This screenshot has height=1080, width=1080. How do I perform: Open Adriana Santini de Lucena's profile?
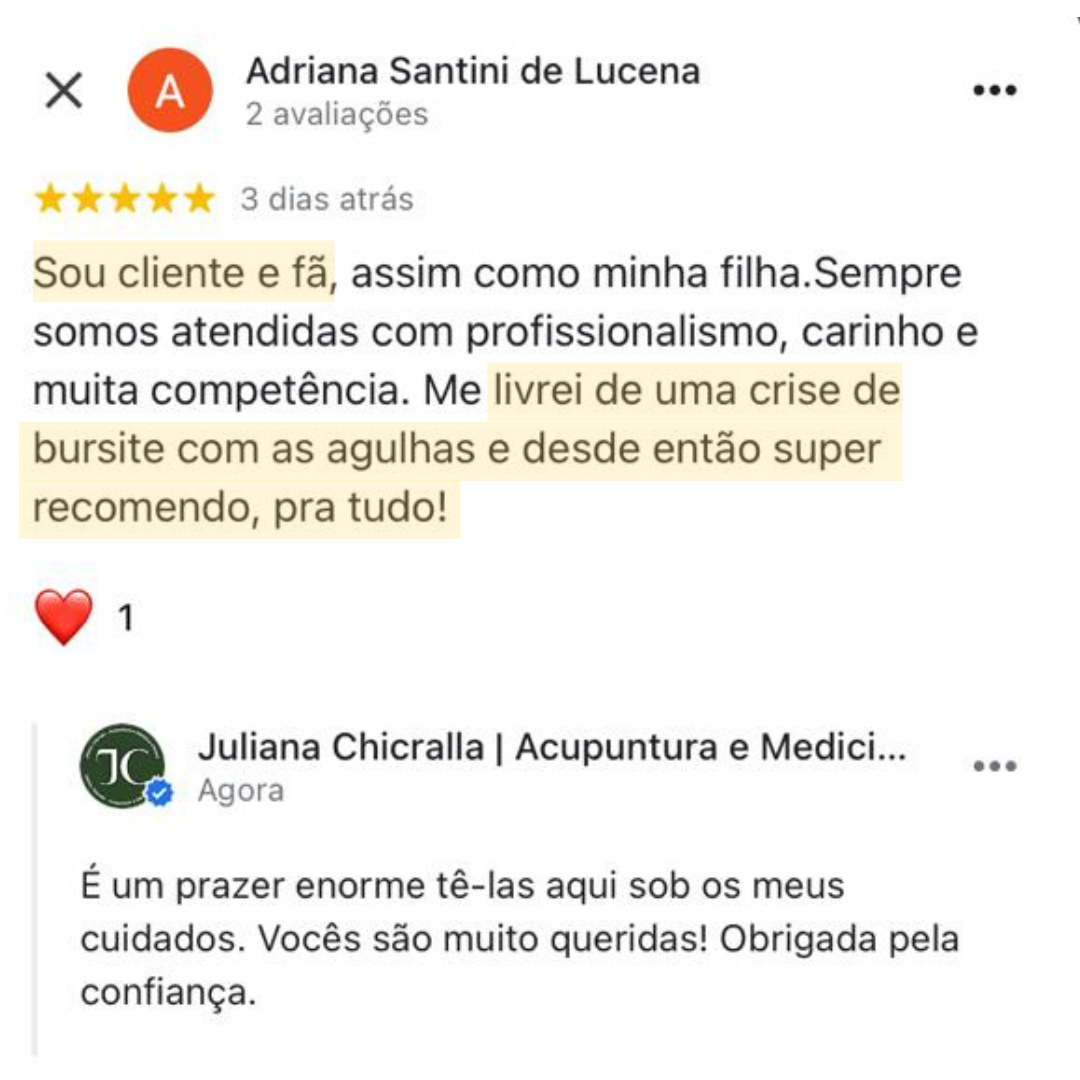pos(472,72)
